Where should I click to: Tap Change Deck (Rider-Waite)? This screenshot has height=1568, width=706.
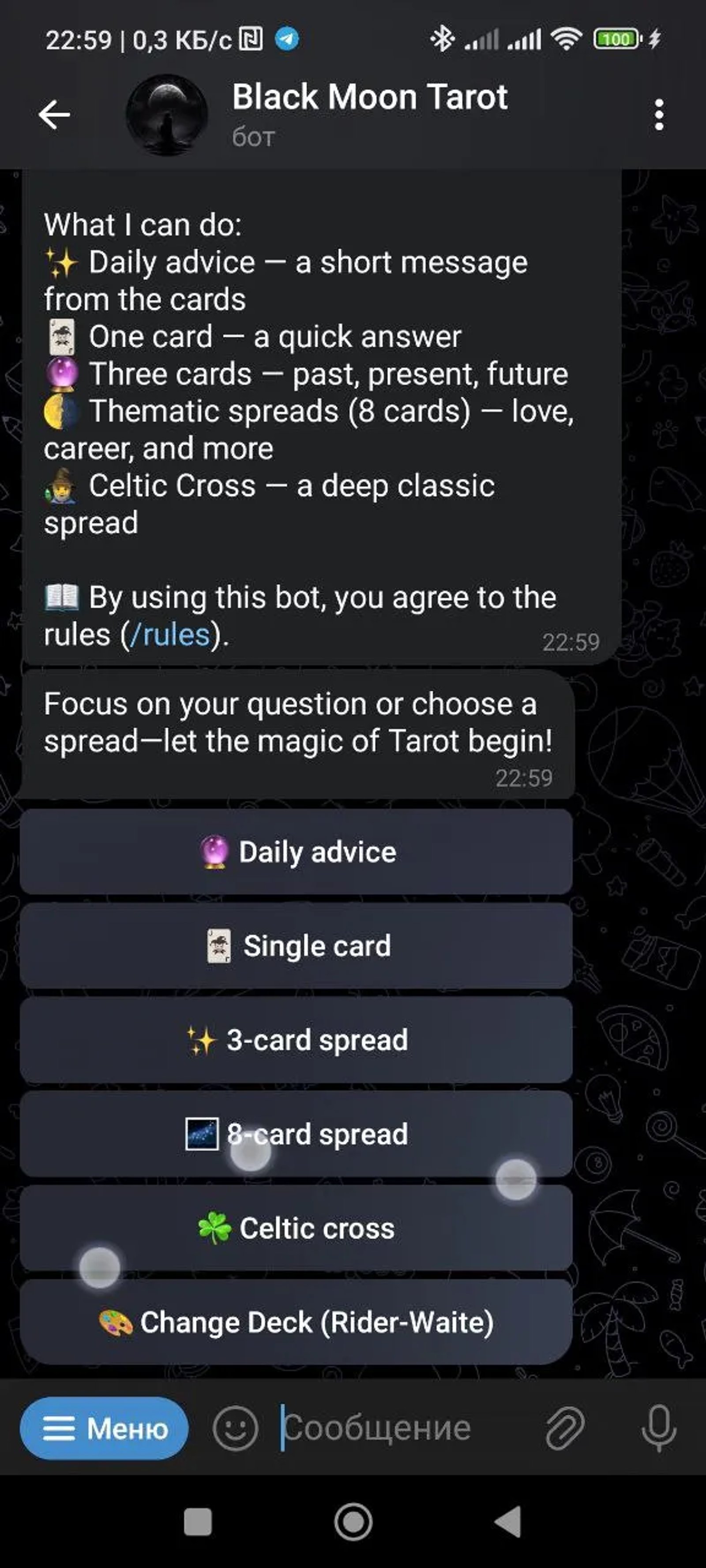tap(296, 1322)
